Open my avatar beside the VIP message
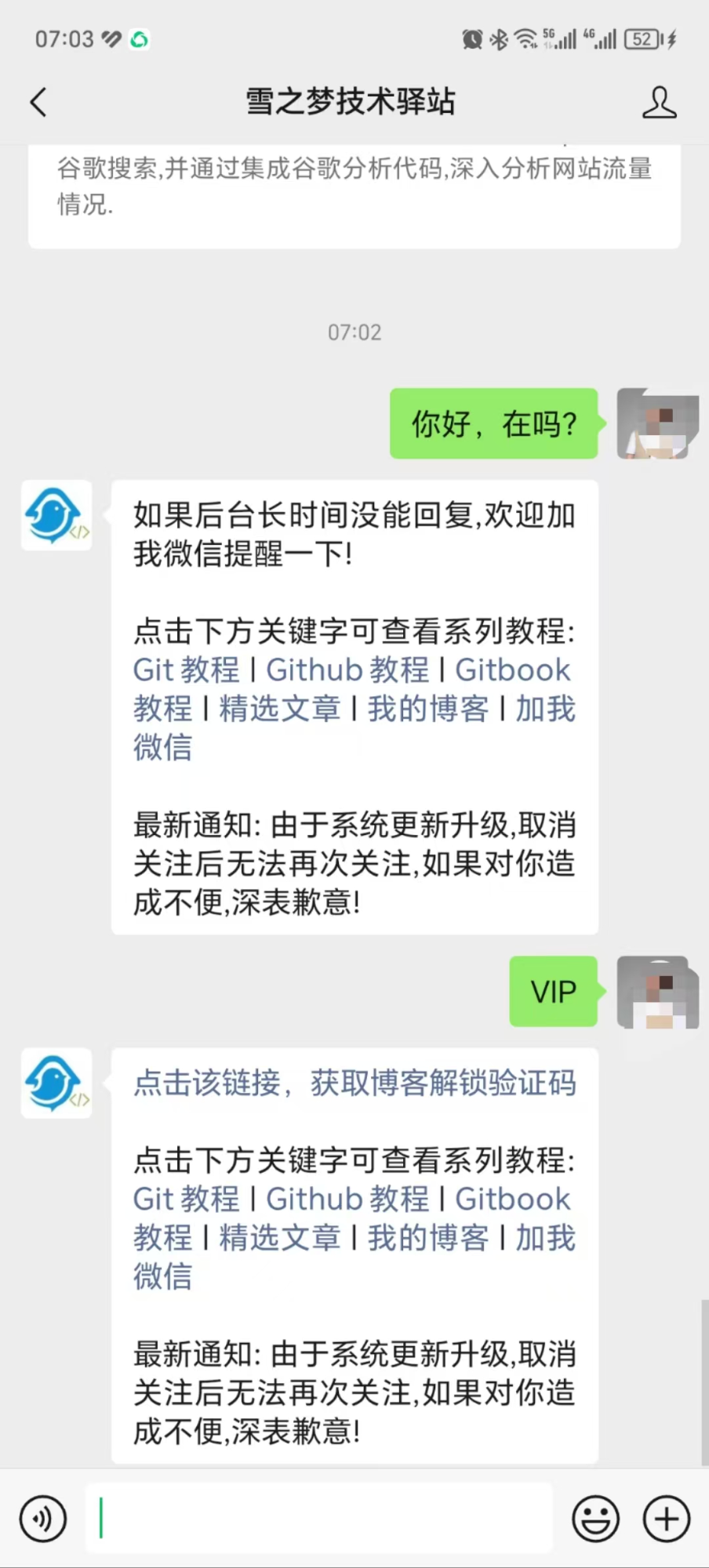The height and width of the screenshot is (1568, 709). 657,992
